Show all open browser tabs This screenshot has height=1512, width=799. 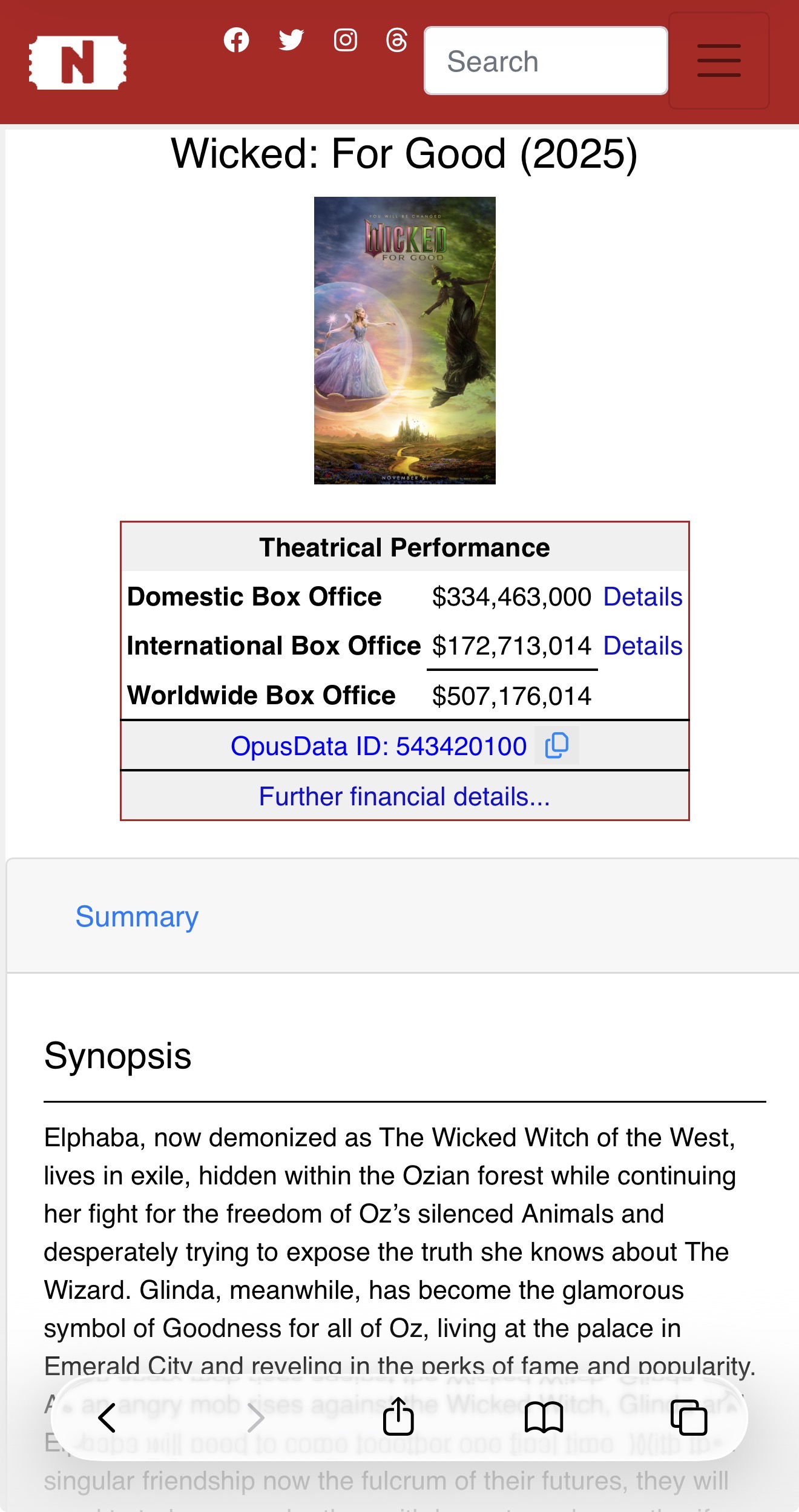point(689,1418)
